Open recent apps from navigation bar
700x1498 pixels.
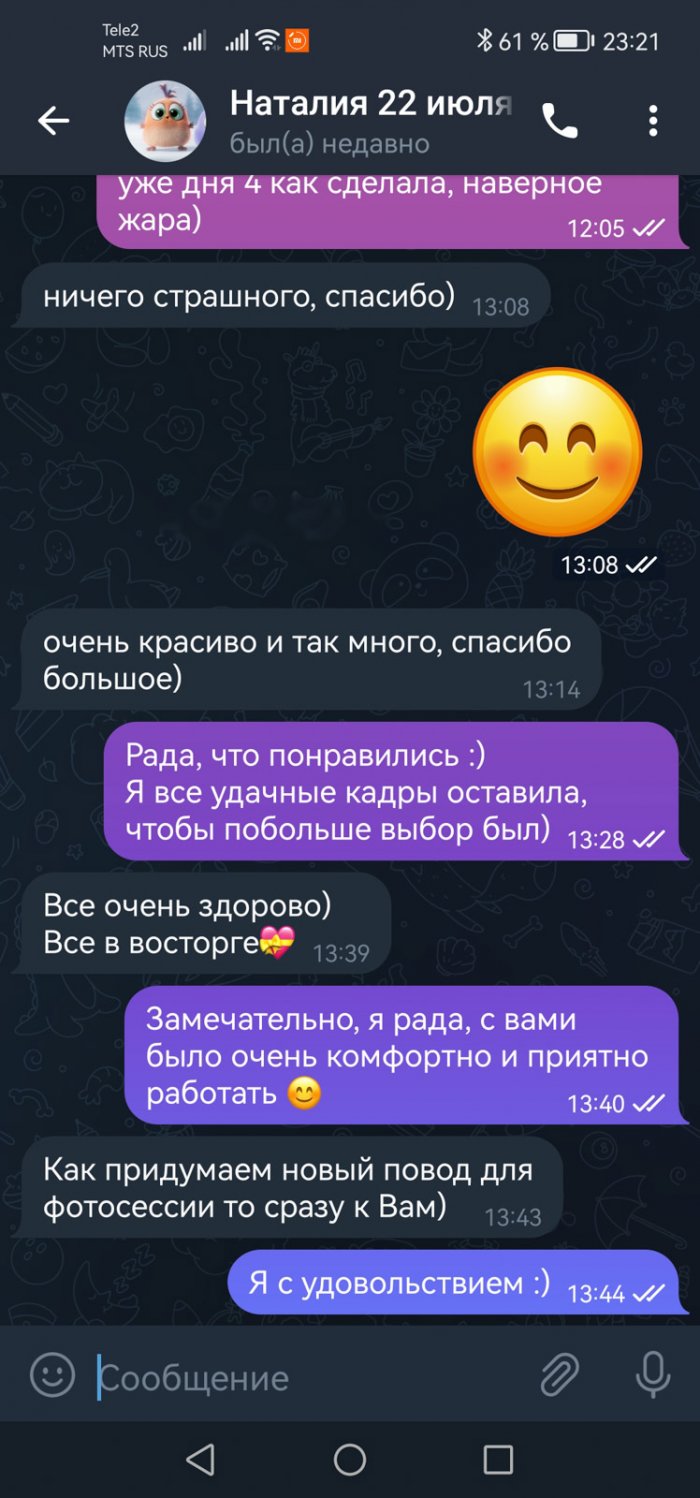[498, 1460]
